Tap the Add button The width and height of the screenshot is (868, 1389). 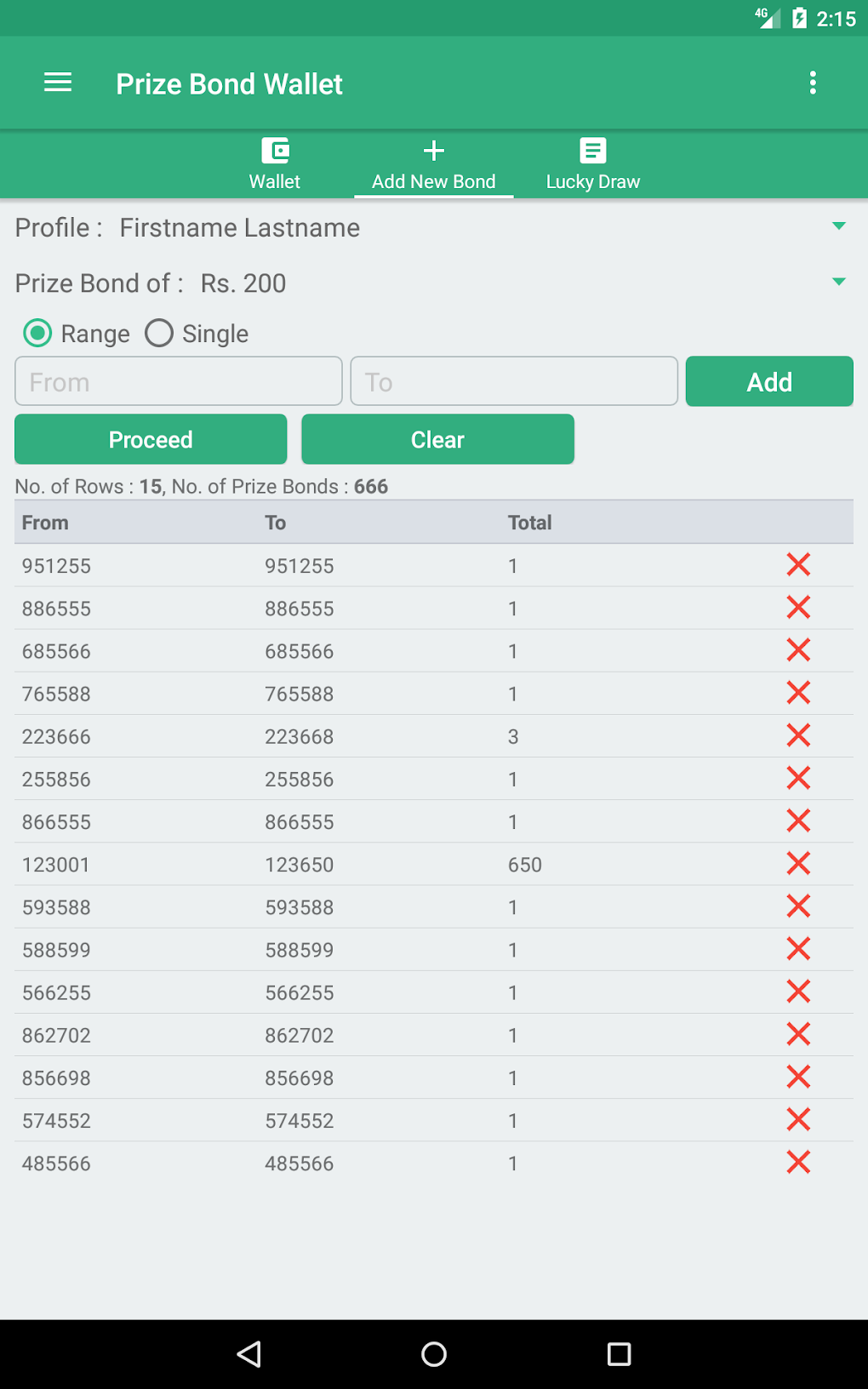click(x=769, y=381)
